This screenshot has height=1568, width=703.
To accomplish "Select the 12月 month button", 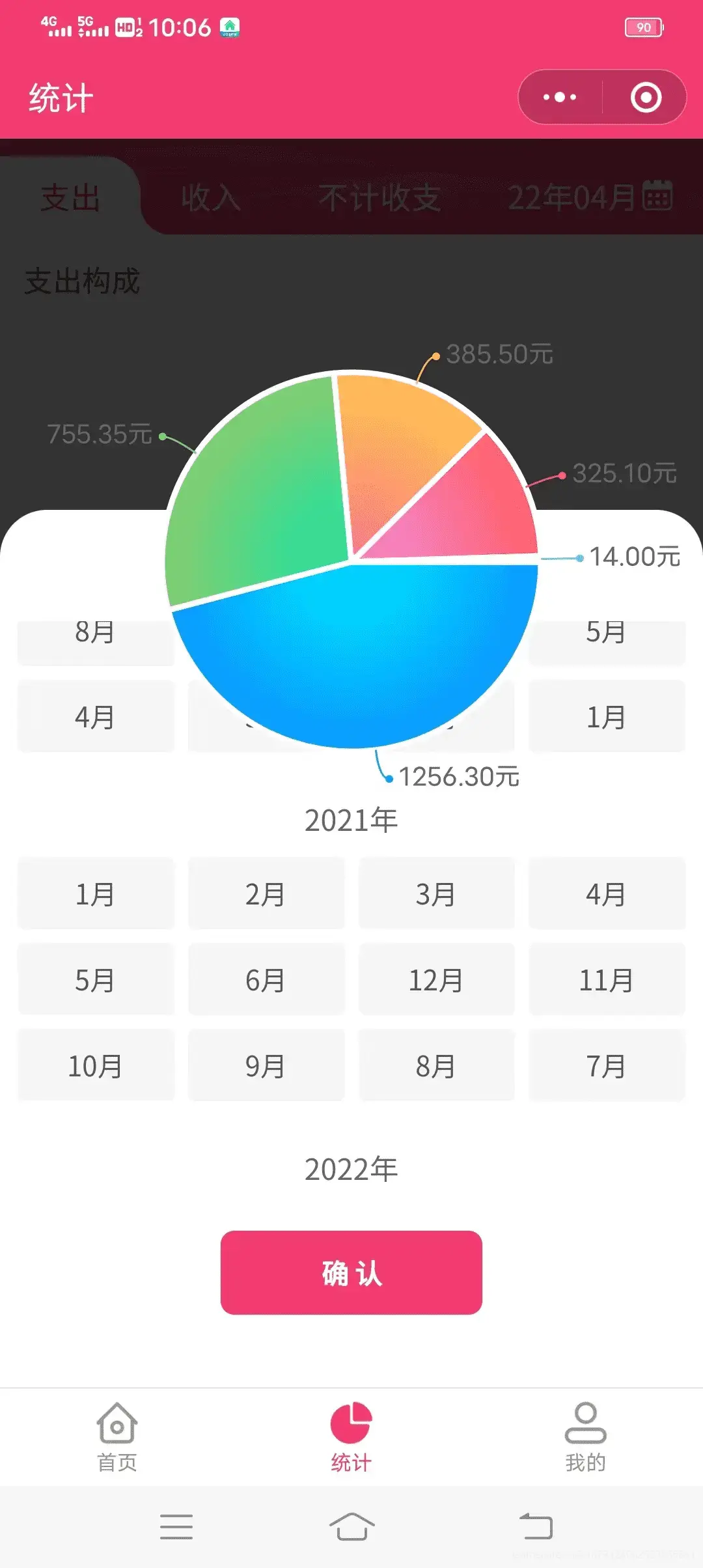I will [x=436, y=980].
